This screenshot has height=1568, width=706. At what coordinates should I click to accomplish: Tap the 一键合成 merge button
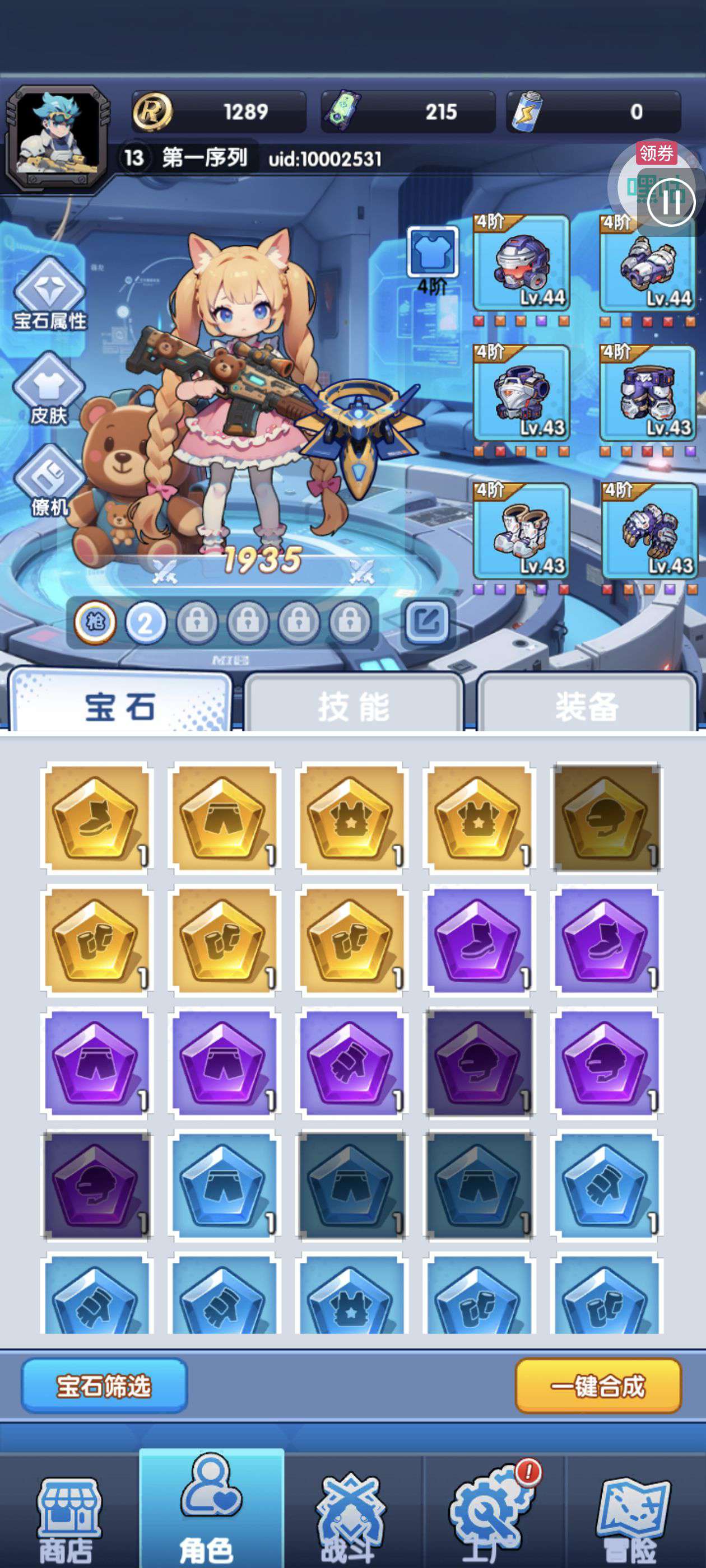pos(597,1385)
